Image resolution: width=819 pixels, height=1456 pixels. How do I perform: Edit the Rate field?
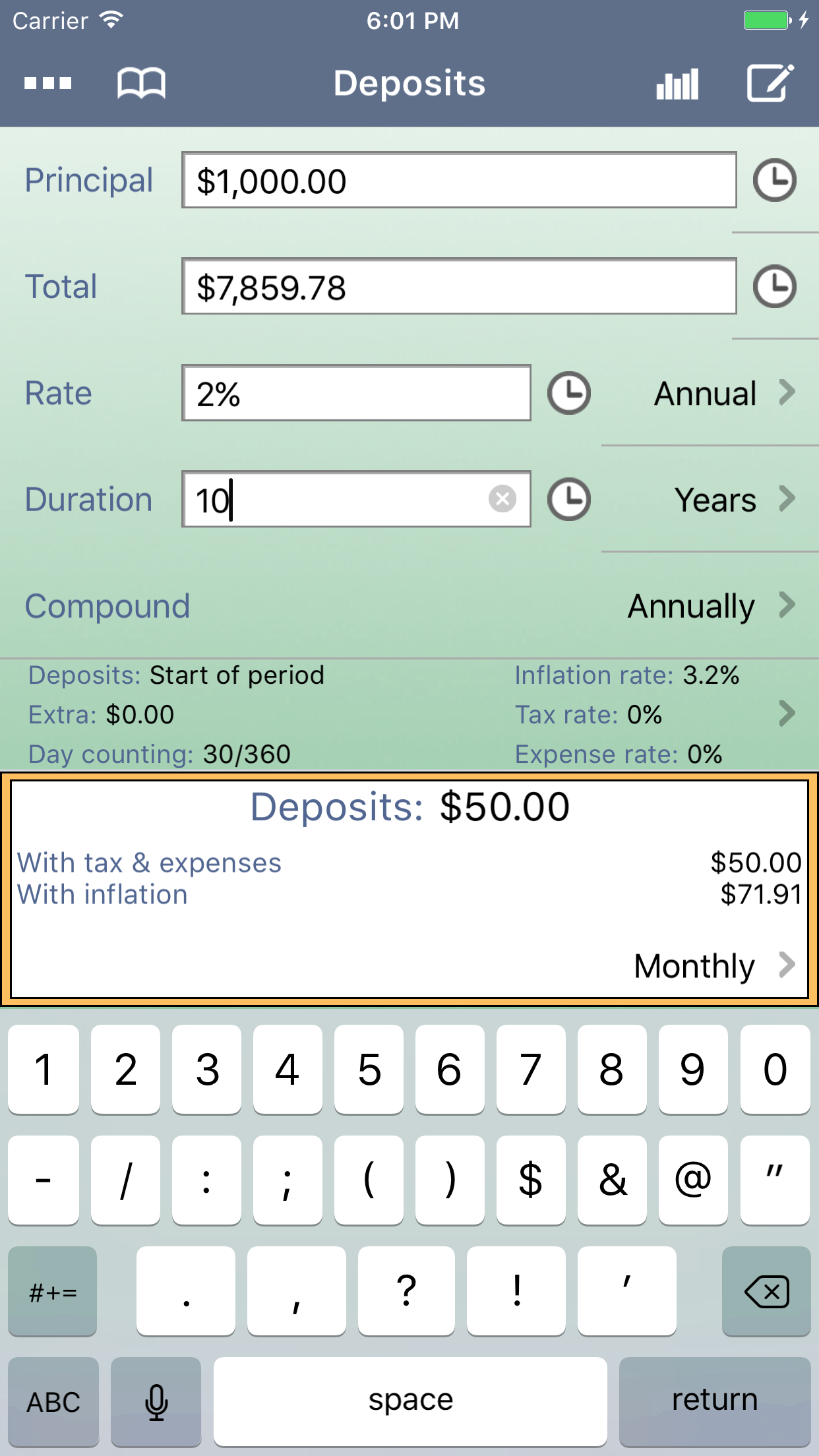coord(356,393)
